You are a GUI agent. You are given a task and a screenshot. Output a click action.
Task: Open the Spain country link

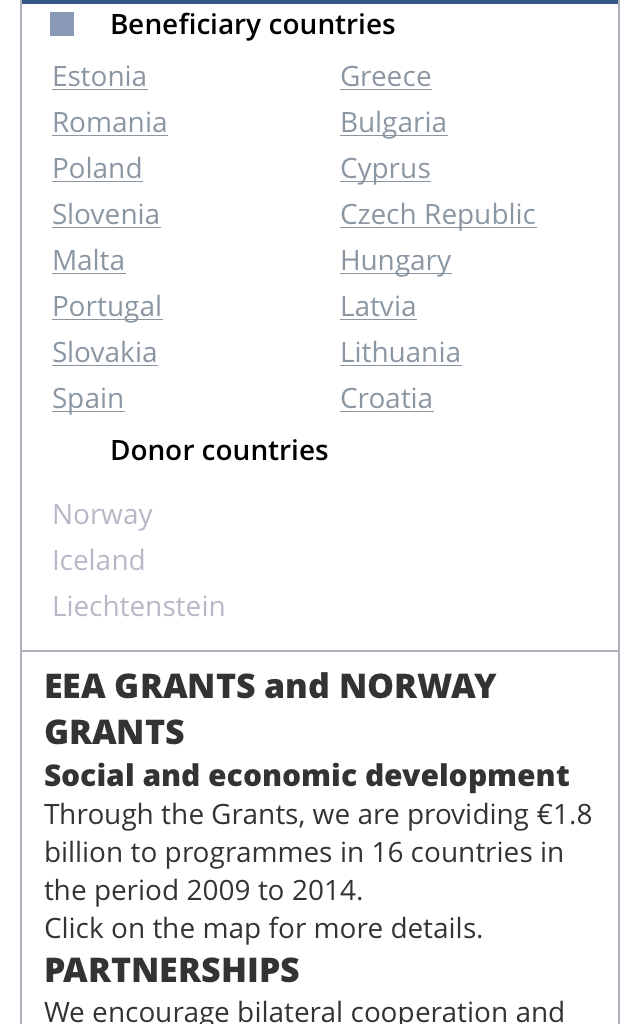(x=88, y=398)
